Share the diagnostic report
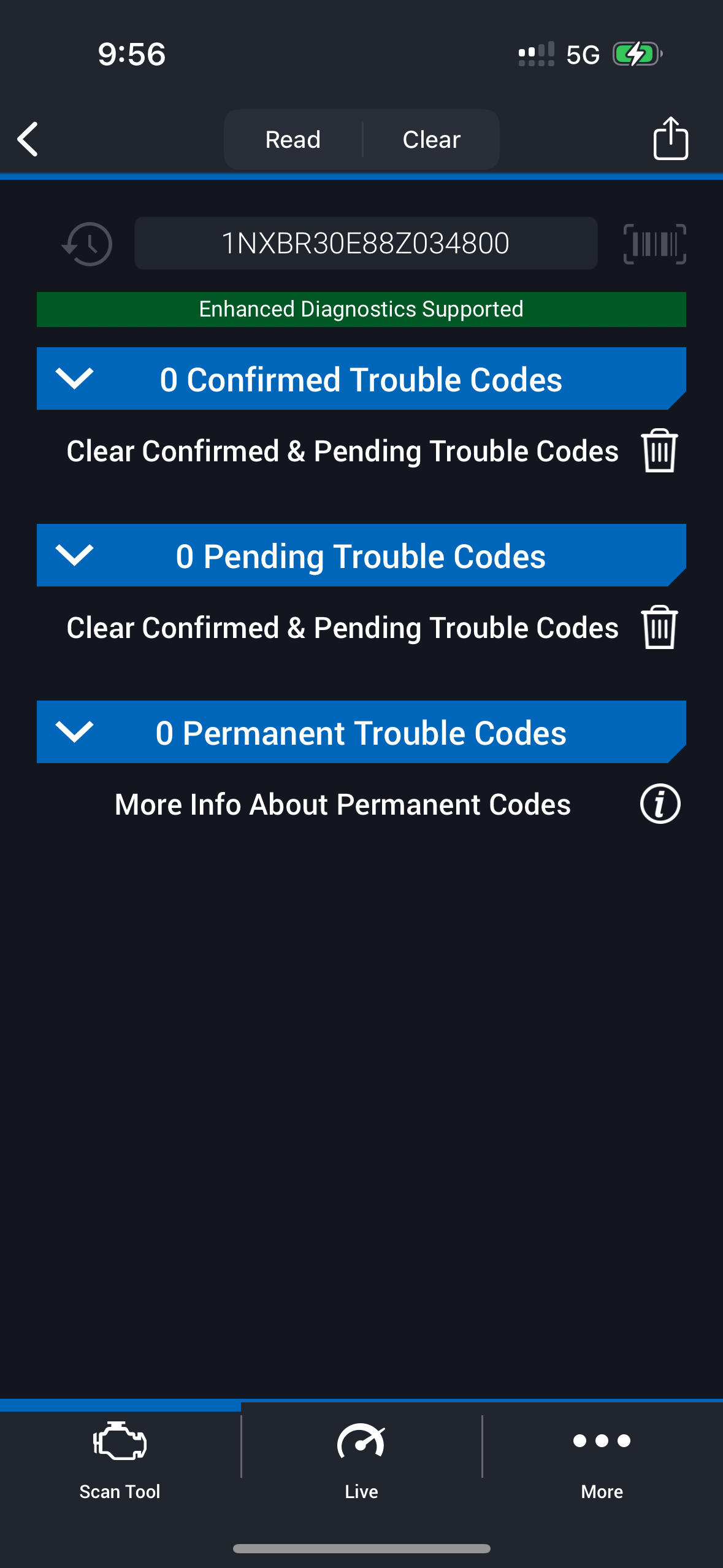 [x=670, y=139]
